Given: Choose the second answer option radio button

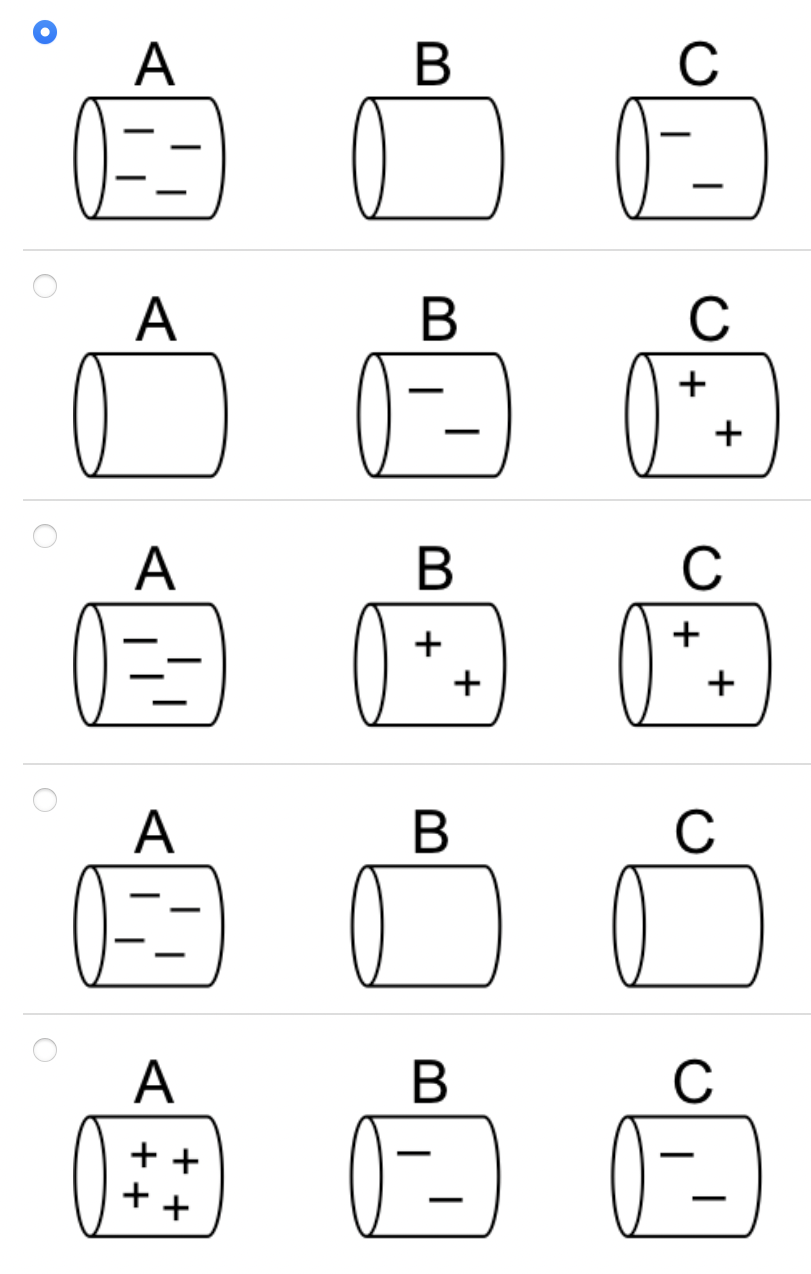Looking at the screenshot, I should tap(42, 286).
